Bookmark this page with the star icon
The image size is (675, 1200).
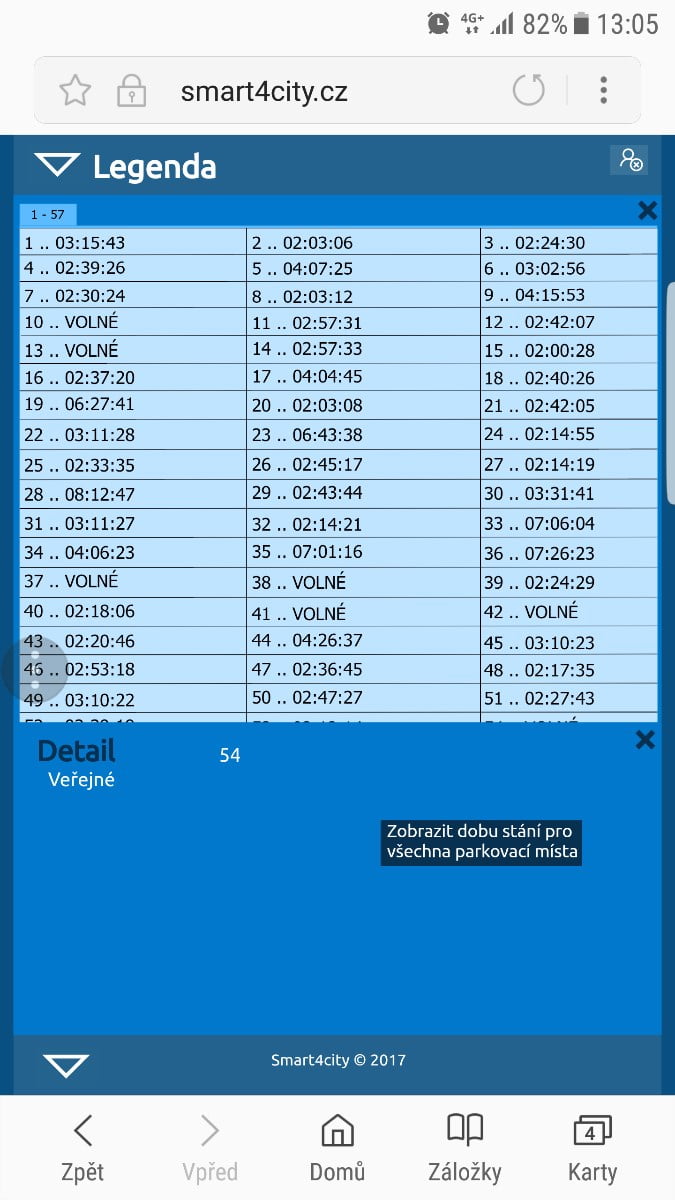[x=76, y=92]
